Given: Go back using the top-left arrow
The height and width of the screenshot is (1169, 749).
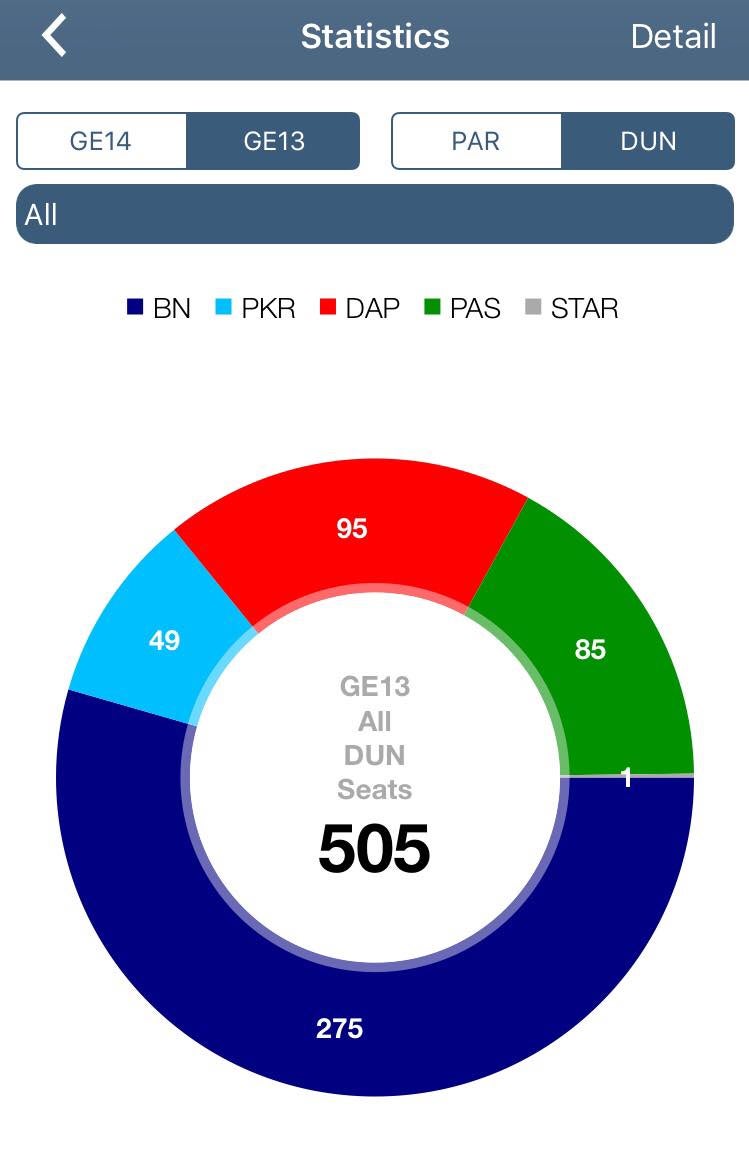Looking at the screenshot, I should point(54,37).
